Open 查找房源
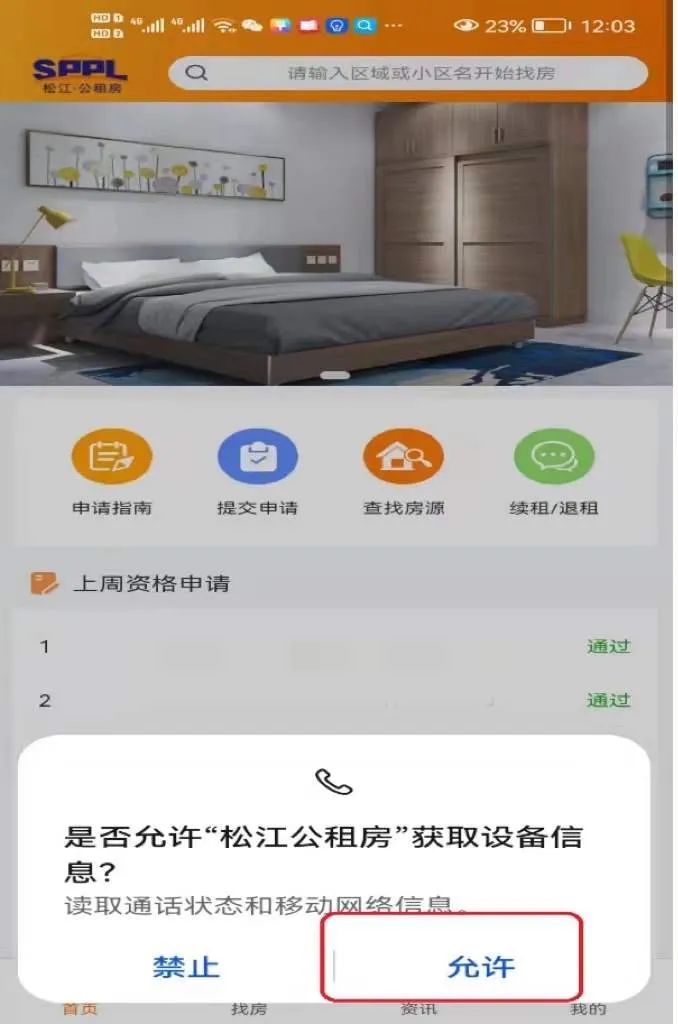This screenshot has width=678, height=1024. click(403, 471)
